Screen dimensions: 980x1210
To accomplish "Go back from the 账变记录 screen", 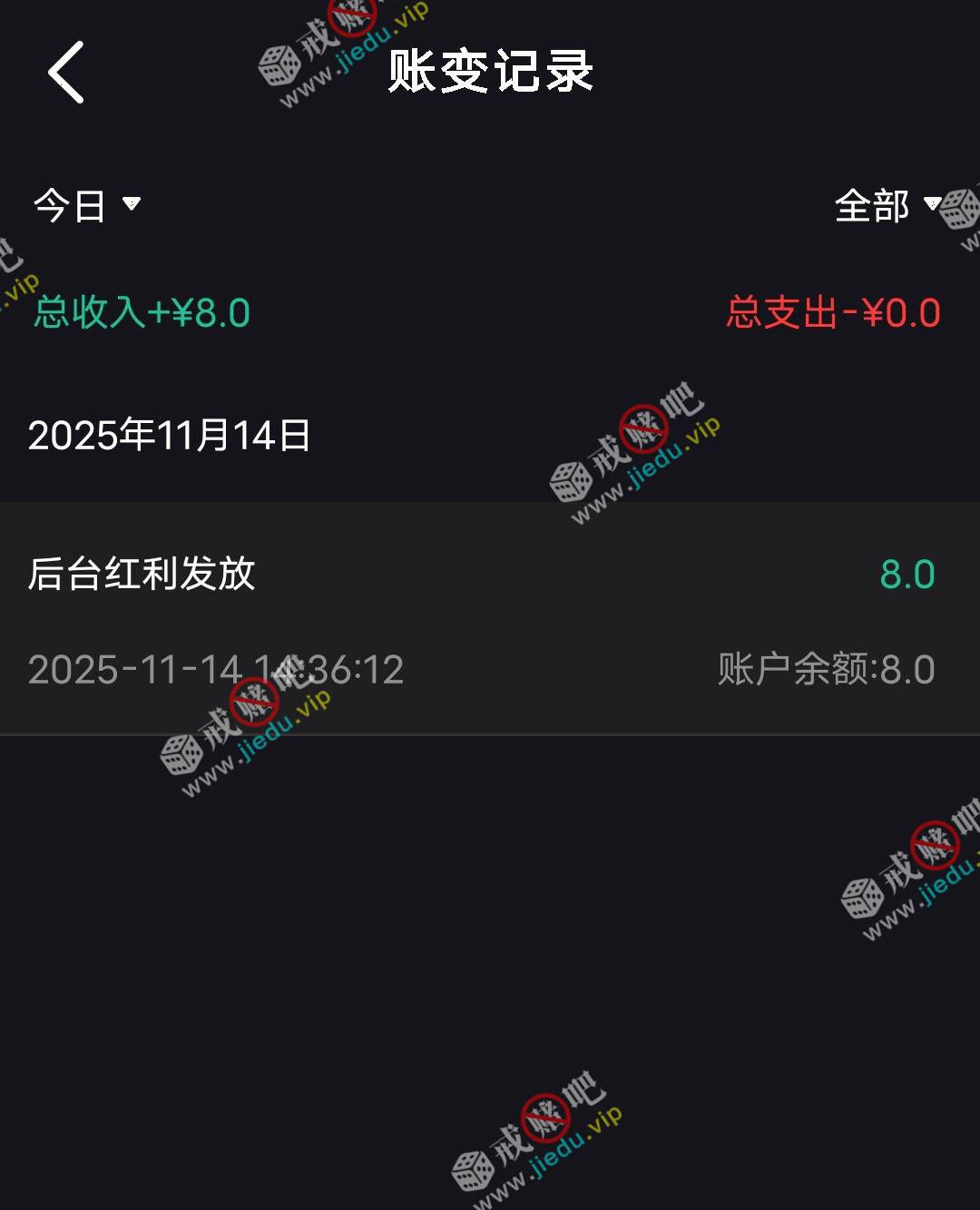I will coord(65,72).
